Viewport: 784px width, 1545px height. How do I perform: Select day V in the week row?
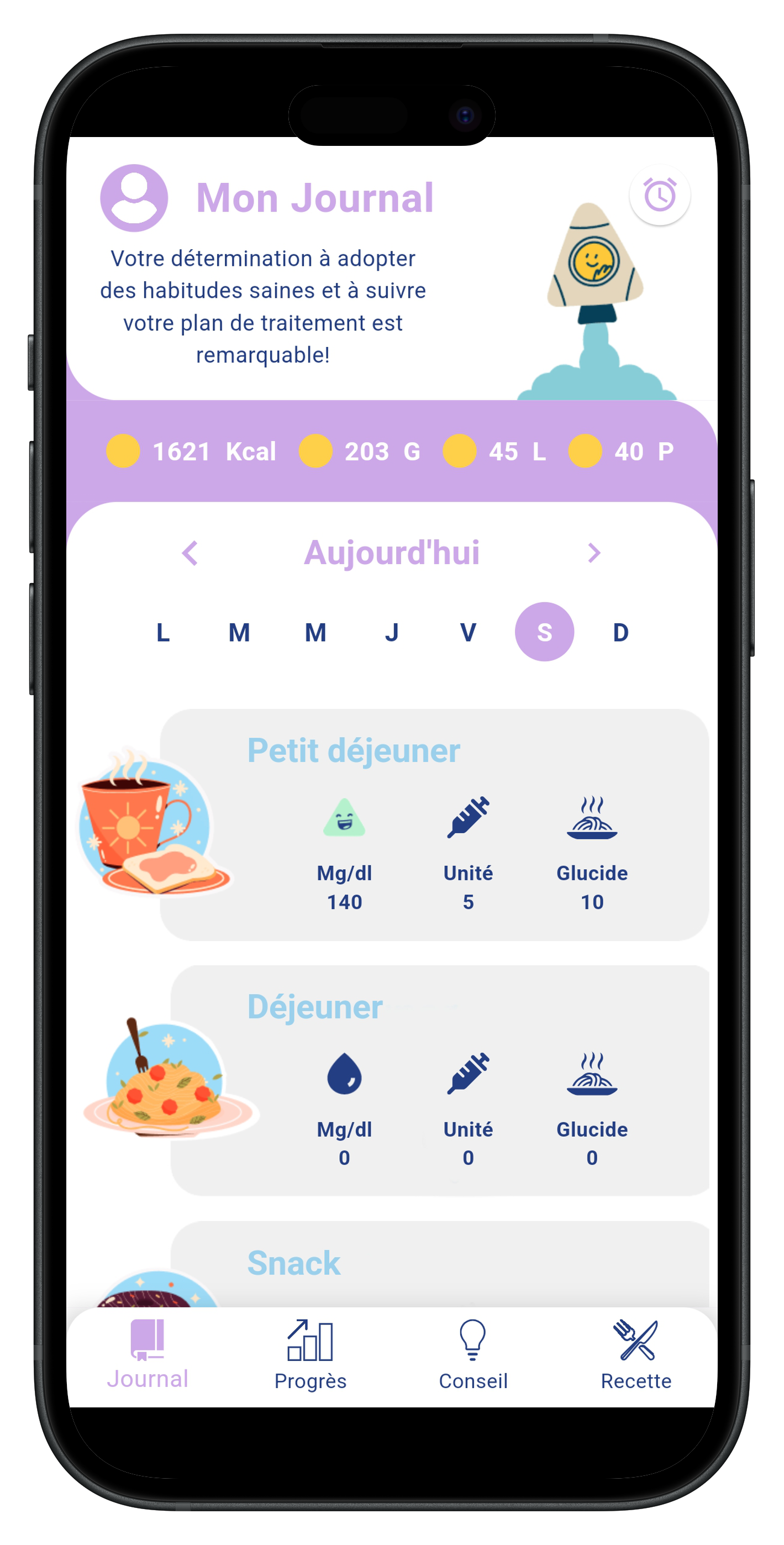pyautogui.click(x=468, y=633)
